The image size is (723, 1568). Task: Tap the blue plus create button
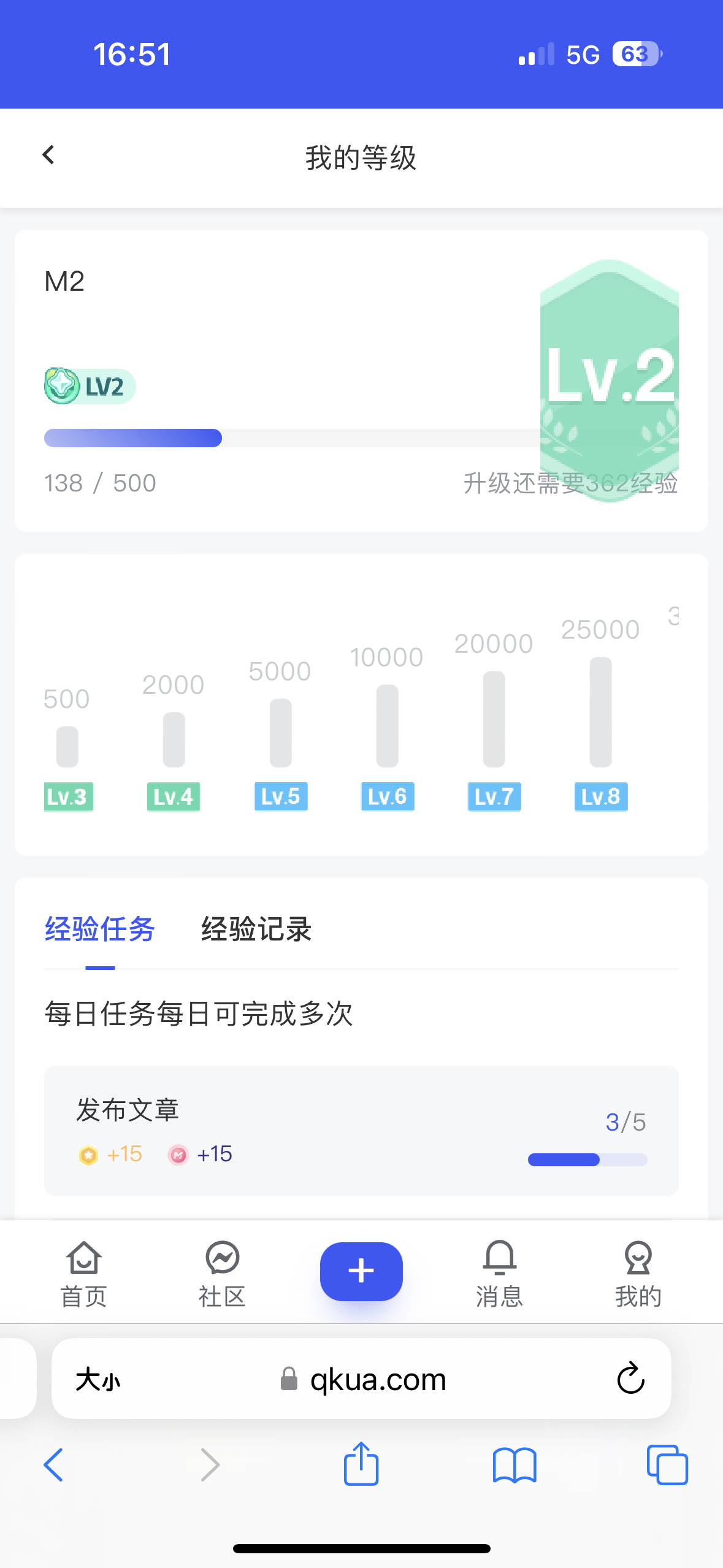click(361, 1271)
